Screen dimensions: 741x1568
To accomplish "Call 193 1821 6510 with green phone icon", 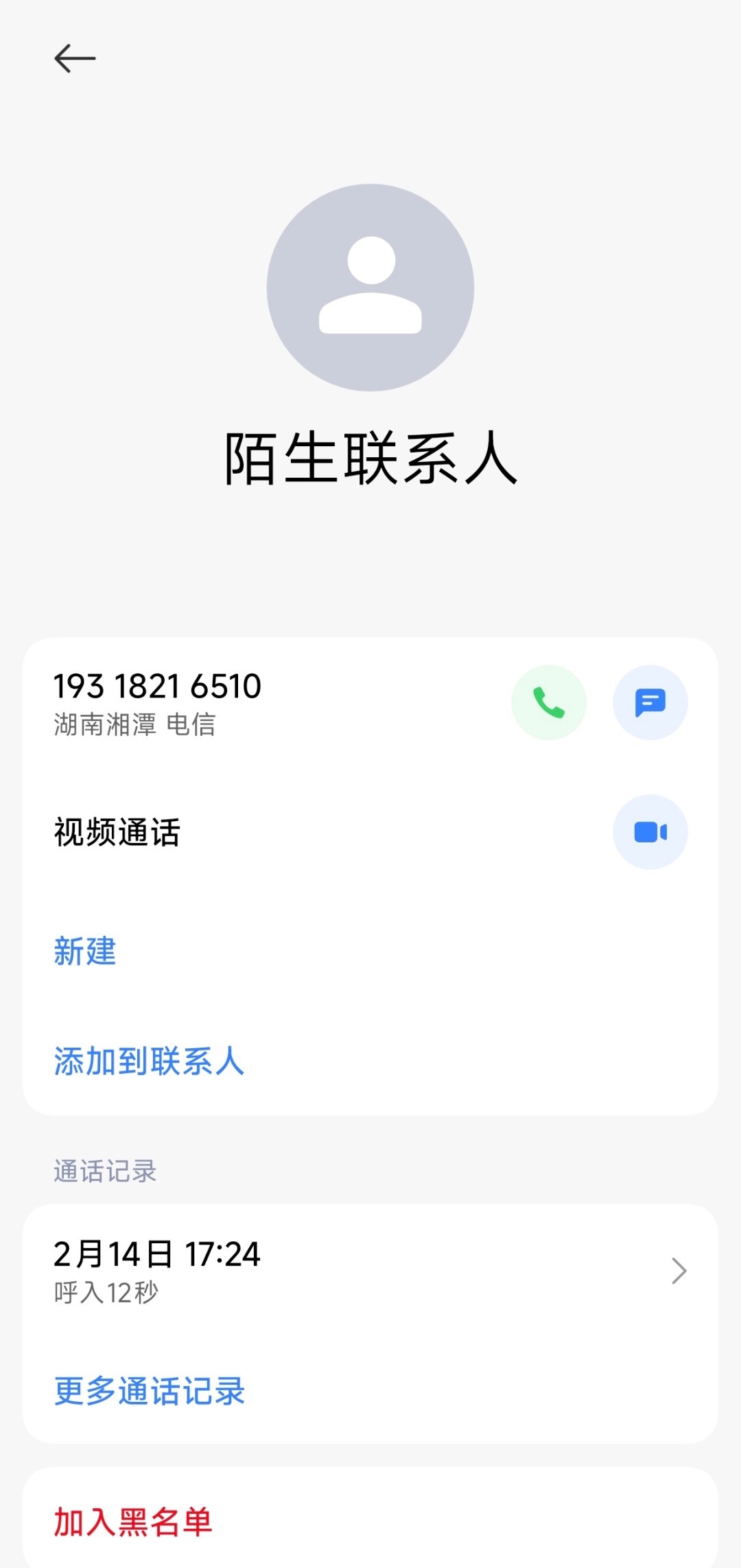I will point(549,702).
